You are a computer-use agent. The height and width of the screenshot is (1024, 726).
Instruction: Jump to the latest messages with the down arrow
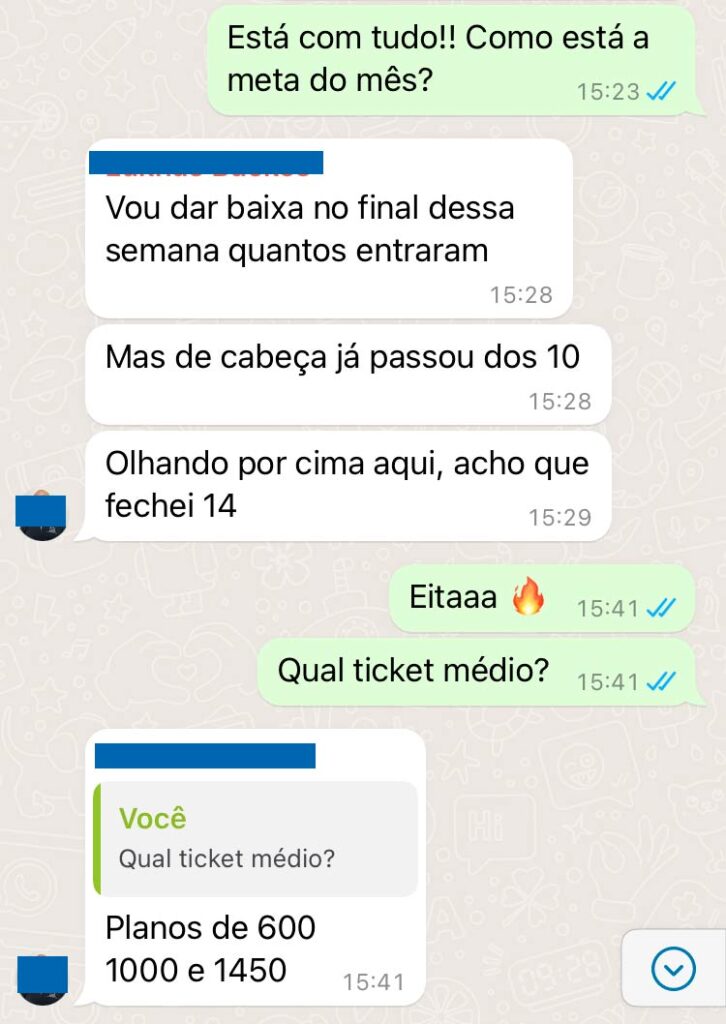coord(673,967)
